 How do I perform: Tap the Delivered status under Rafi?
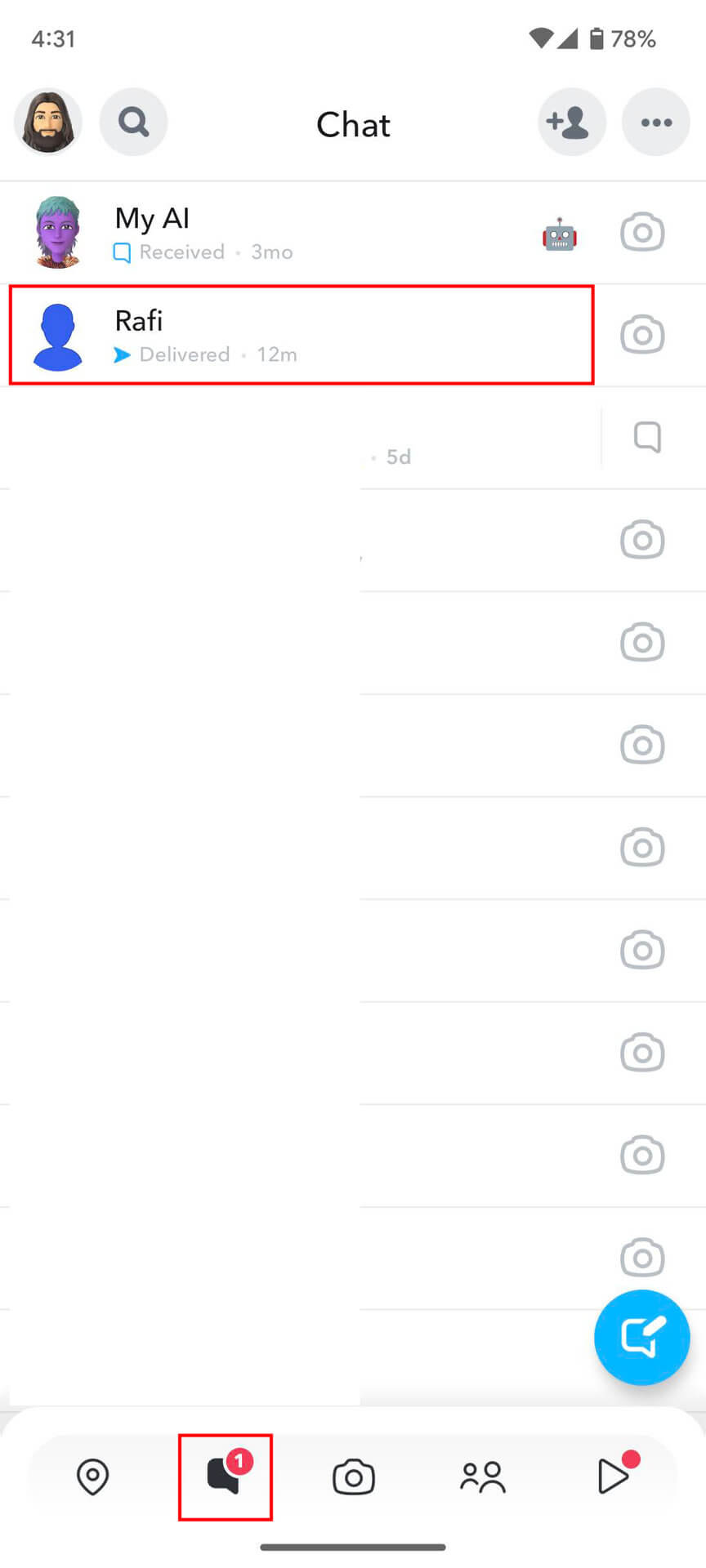pos(184,354)
